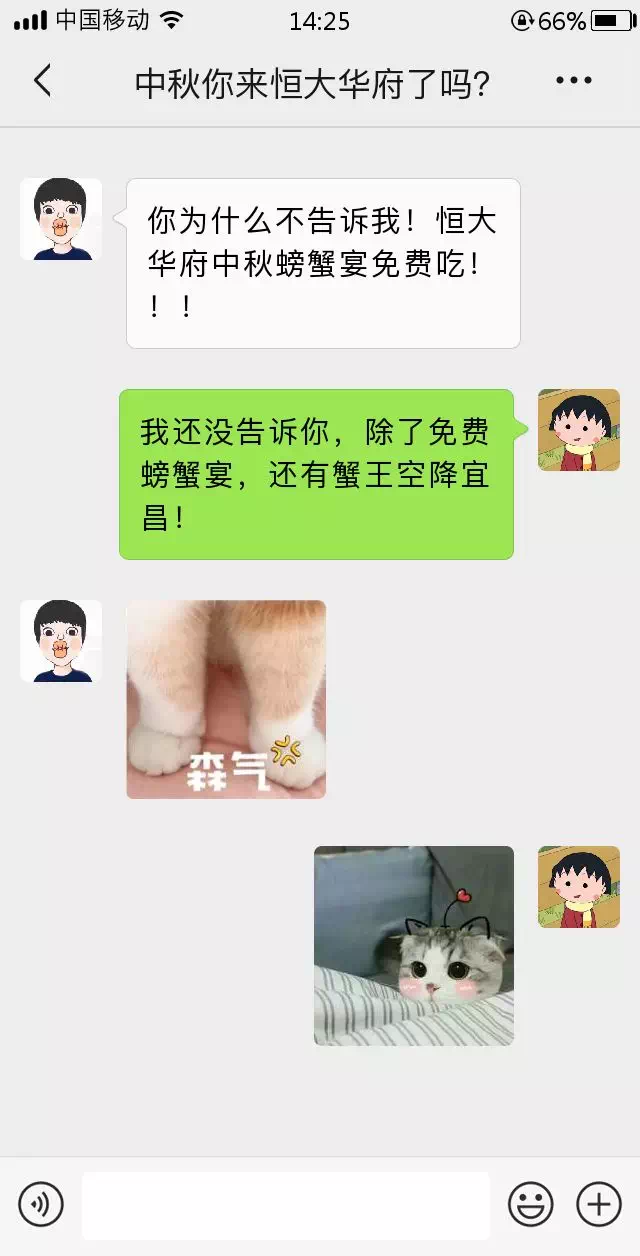Open the plus attachments panel
Viewport: 640px width, 1256px height.
(598, 1203)
